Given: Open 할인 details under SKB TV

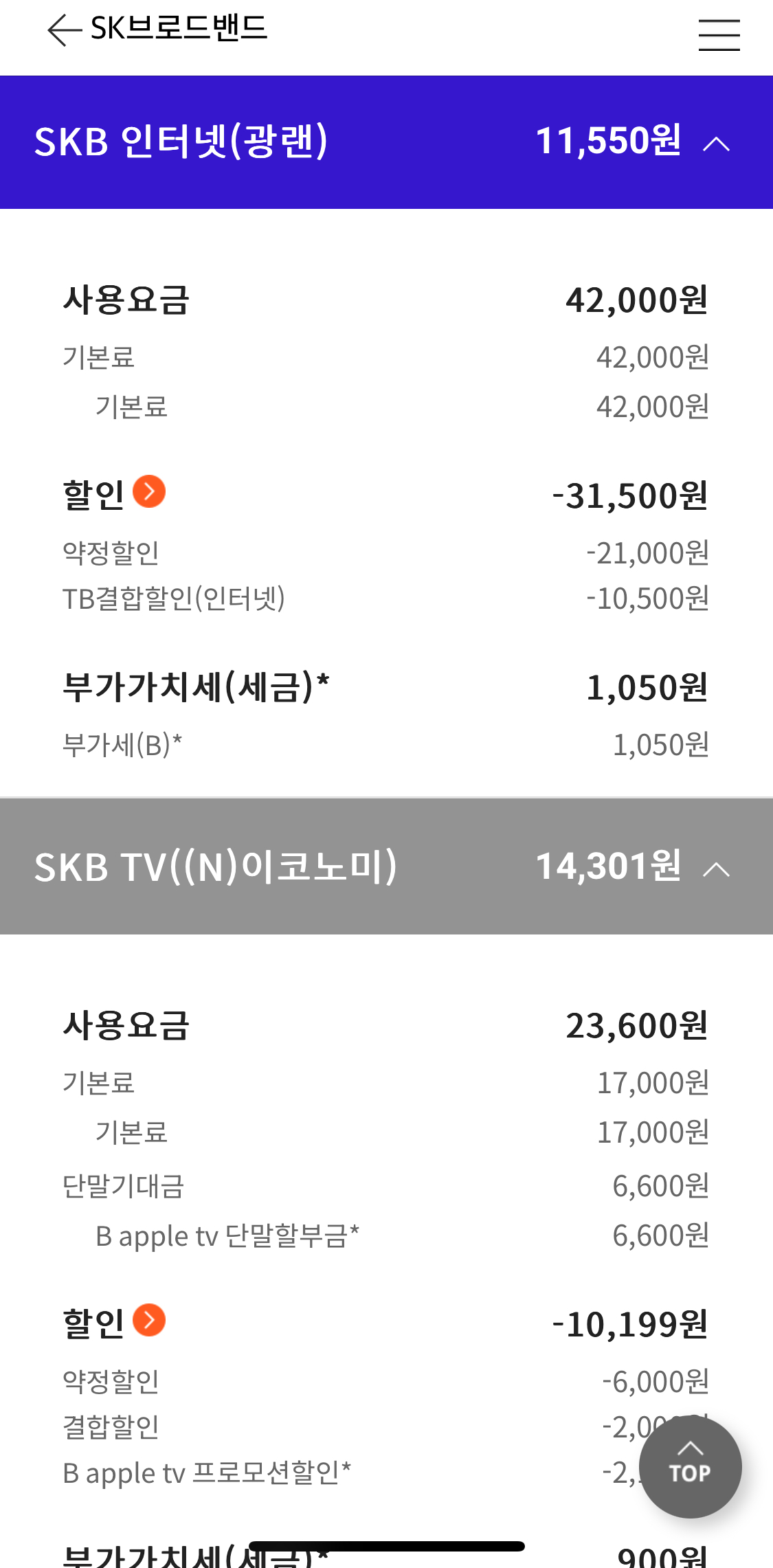Looking at the screenshot, I should point(149,1320).
